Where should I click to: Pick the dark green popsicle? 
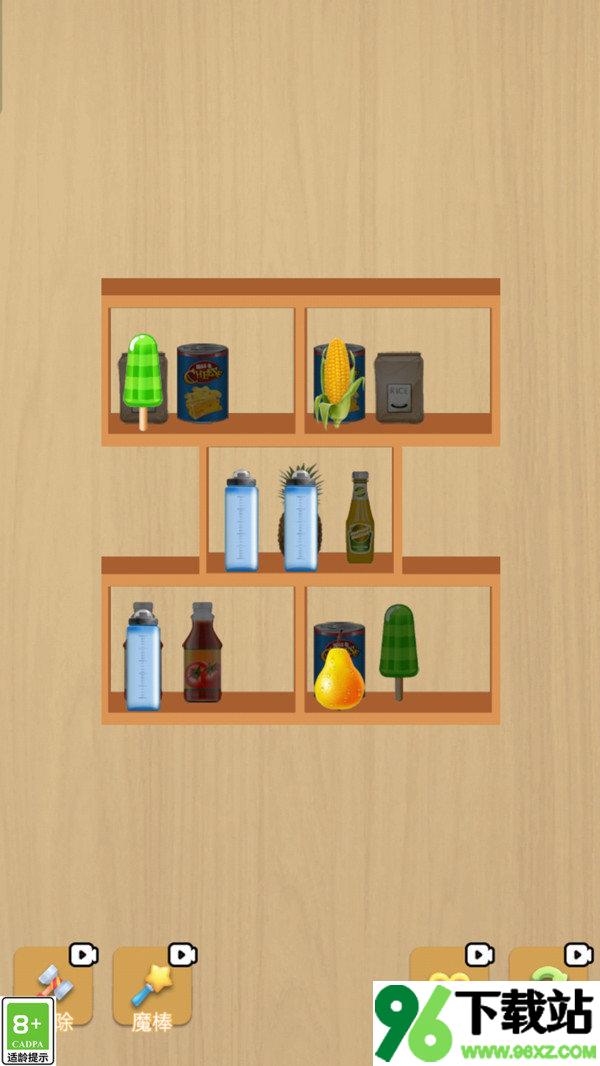pyautogui.click(x=399, y=651)
